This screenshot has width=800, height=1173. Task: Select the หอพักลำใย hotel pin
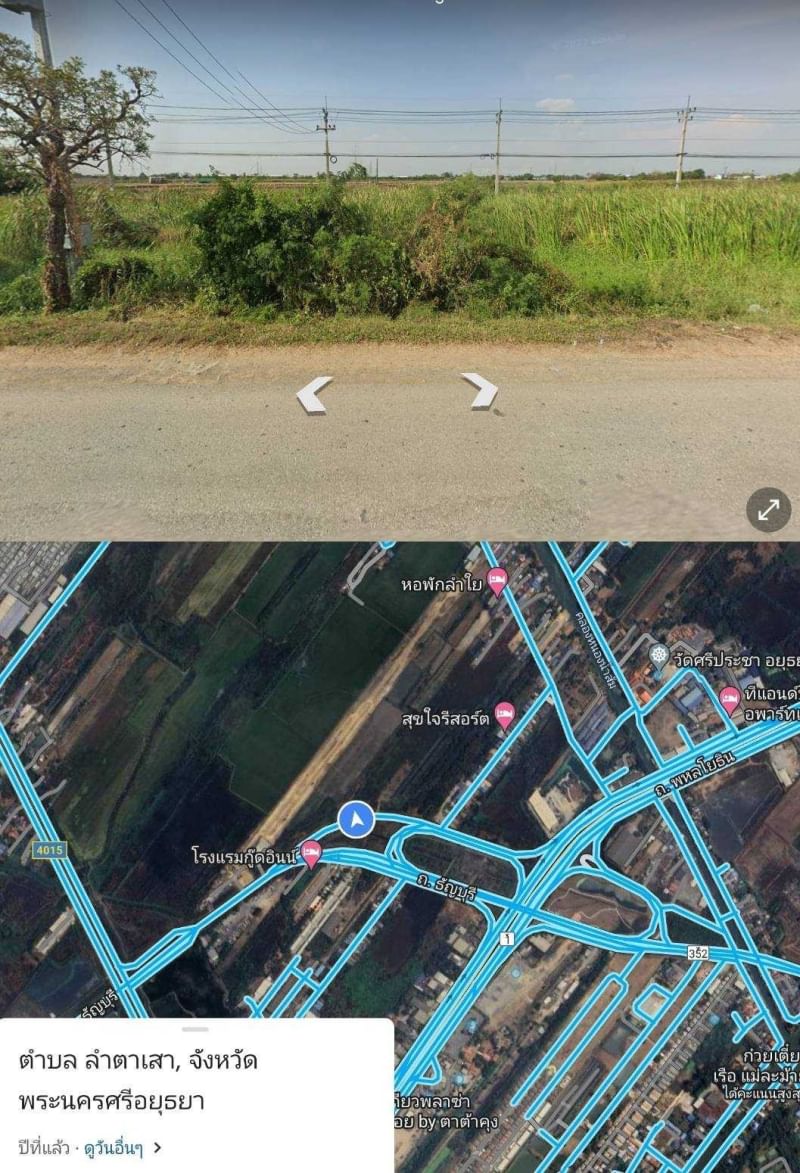tap(497, 581)
